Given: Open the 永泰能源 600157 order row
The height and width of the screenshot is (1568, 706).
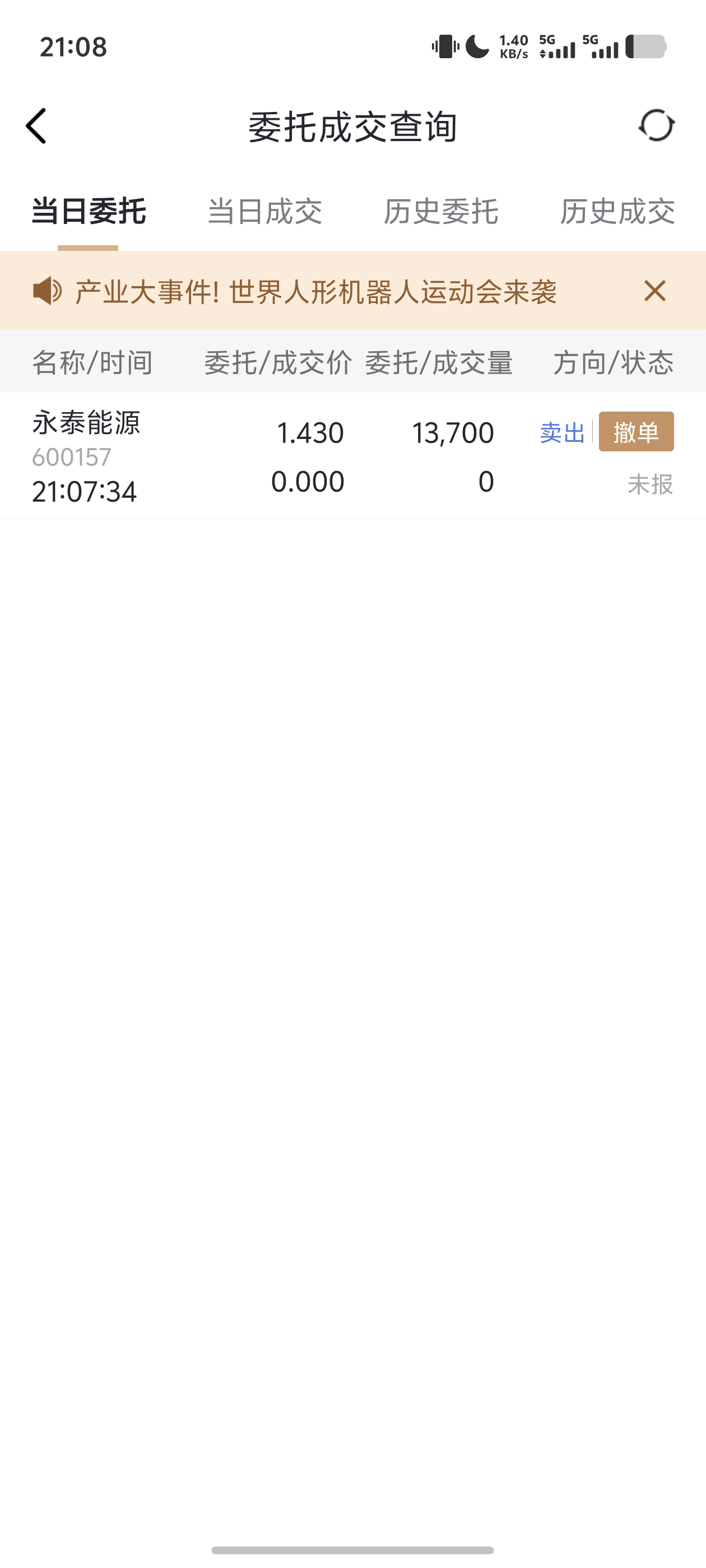Looking at the screenshot, I should pyautogui.click(x=352, y=456).
